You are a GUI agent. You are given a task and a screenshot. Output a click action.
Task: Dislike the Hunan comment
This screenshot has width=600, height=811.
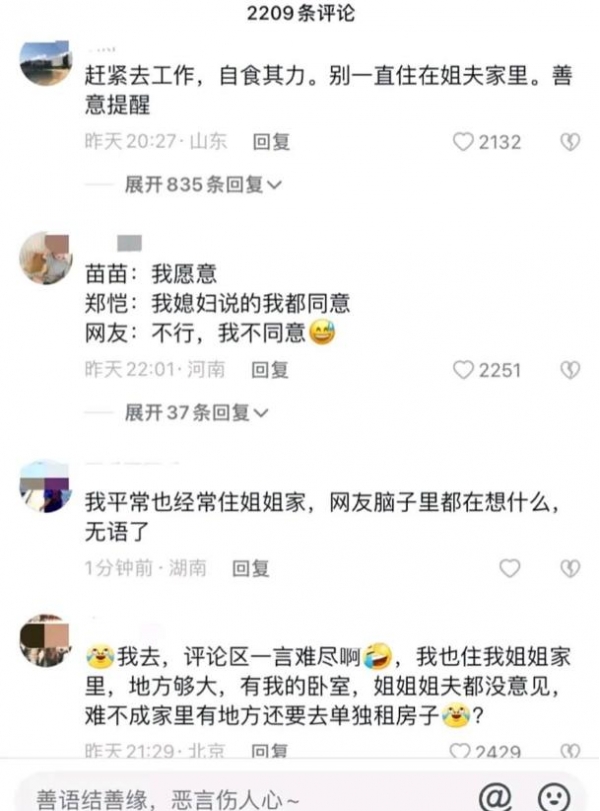570,568
